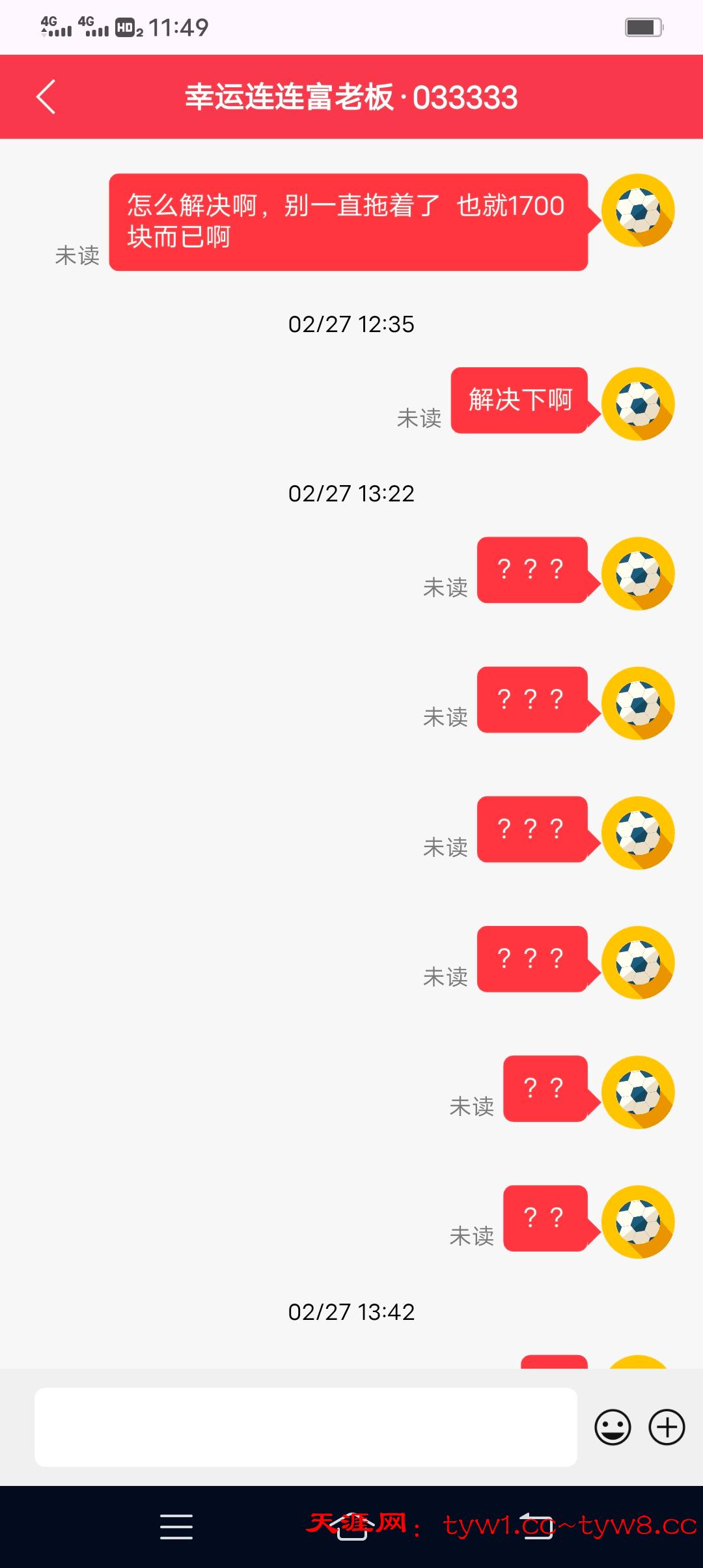The height and width of the screenshot is (1568, 703).
Task: Focus the message input field
Action: [x=305, y=1427]
